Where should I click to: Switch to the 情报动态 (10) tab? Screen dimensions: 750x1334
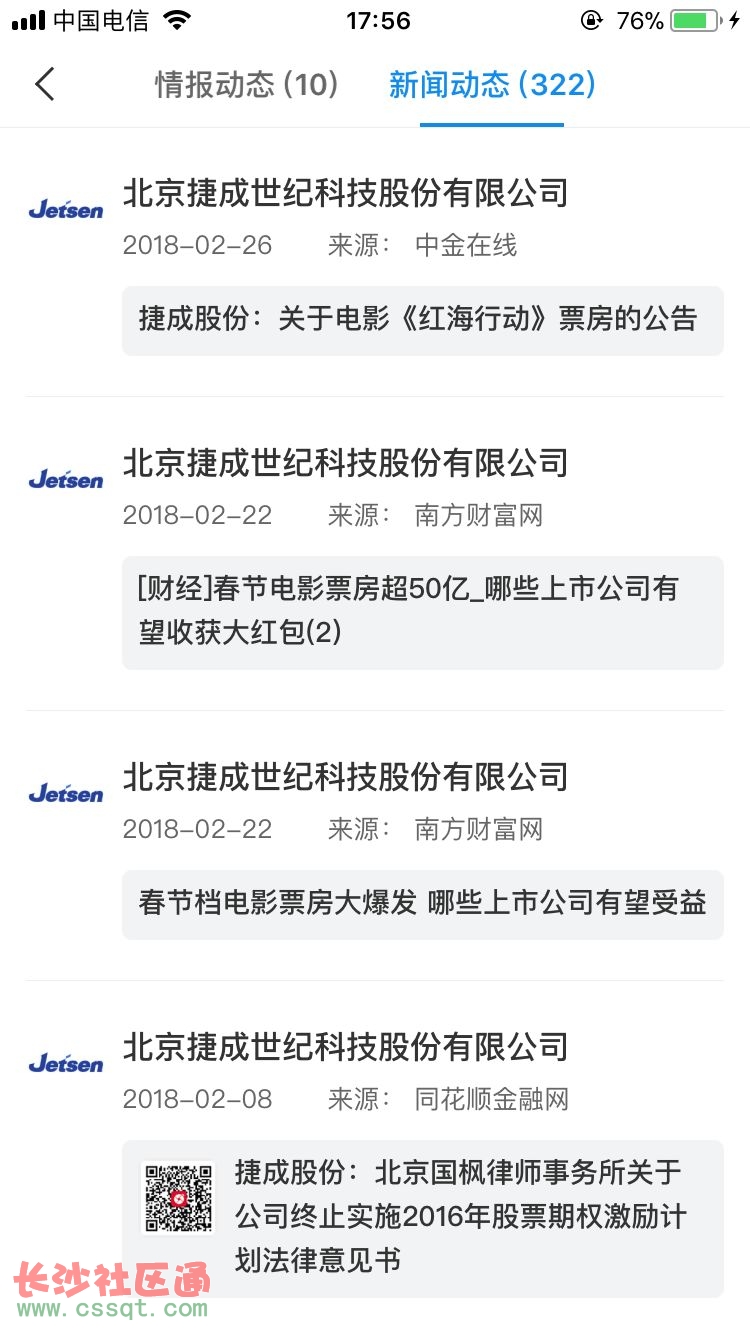246,84
